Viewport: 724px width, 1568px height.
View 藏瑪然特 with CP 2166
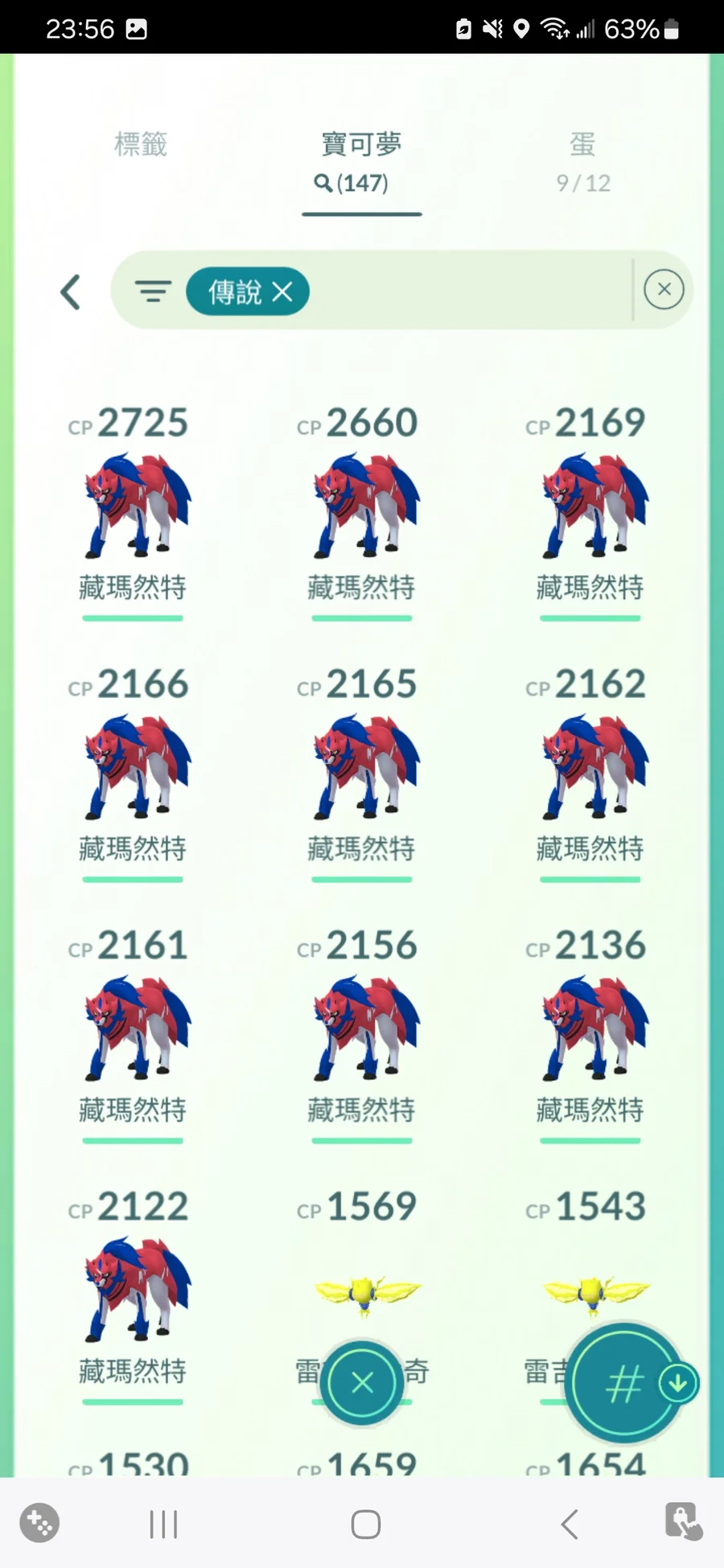pyautogui.click(x=134, y=768)
